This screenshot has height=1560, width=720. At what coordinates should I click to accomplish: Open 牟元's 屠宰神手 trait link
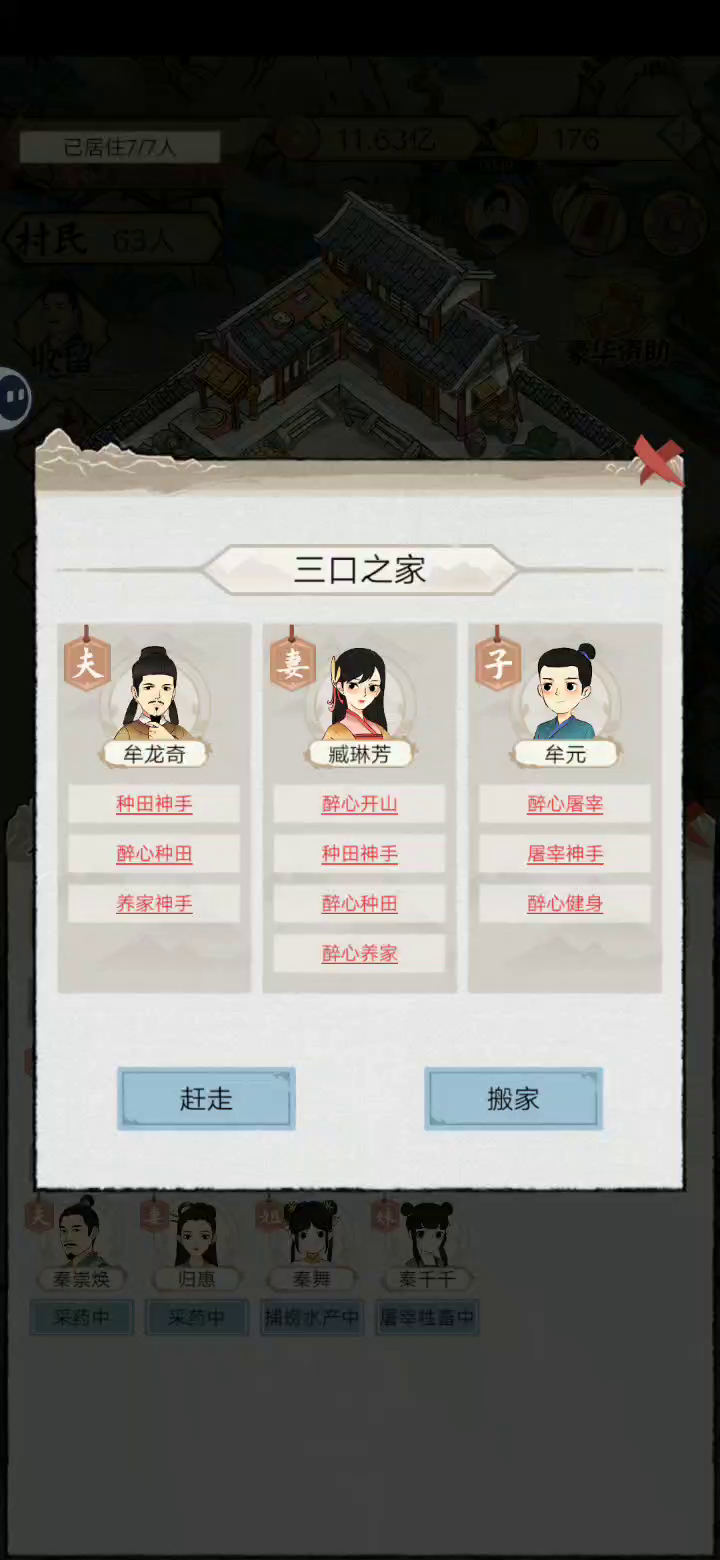[x=565, y=854]
